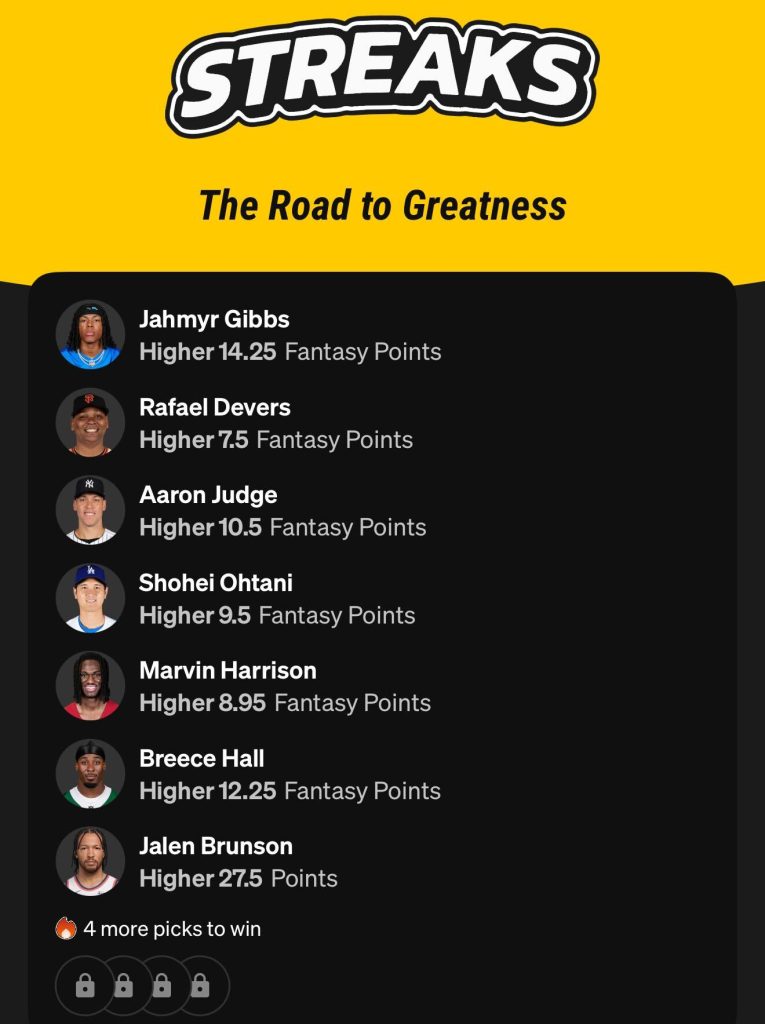Viewport: 765px width, 1024px height.
Task: Click The Road to Greatness tagline
Action: coord(382,208)
